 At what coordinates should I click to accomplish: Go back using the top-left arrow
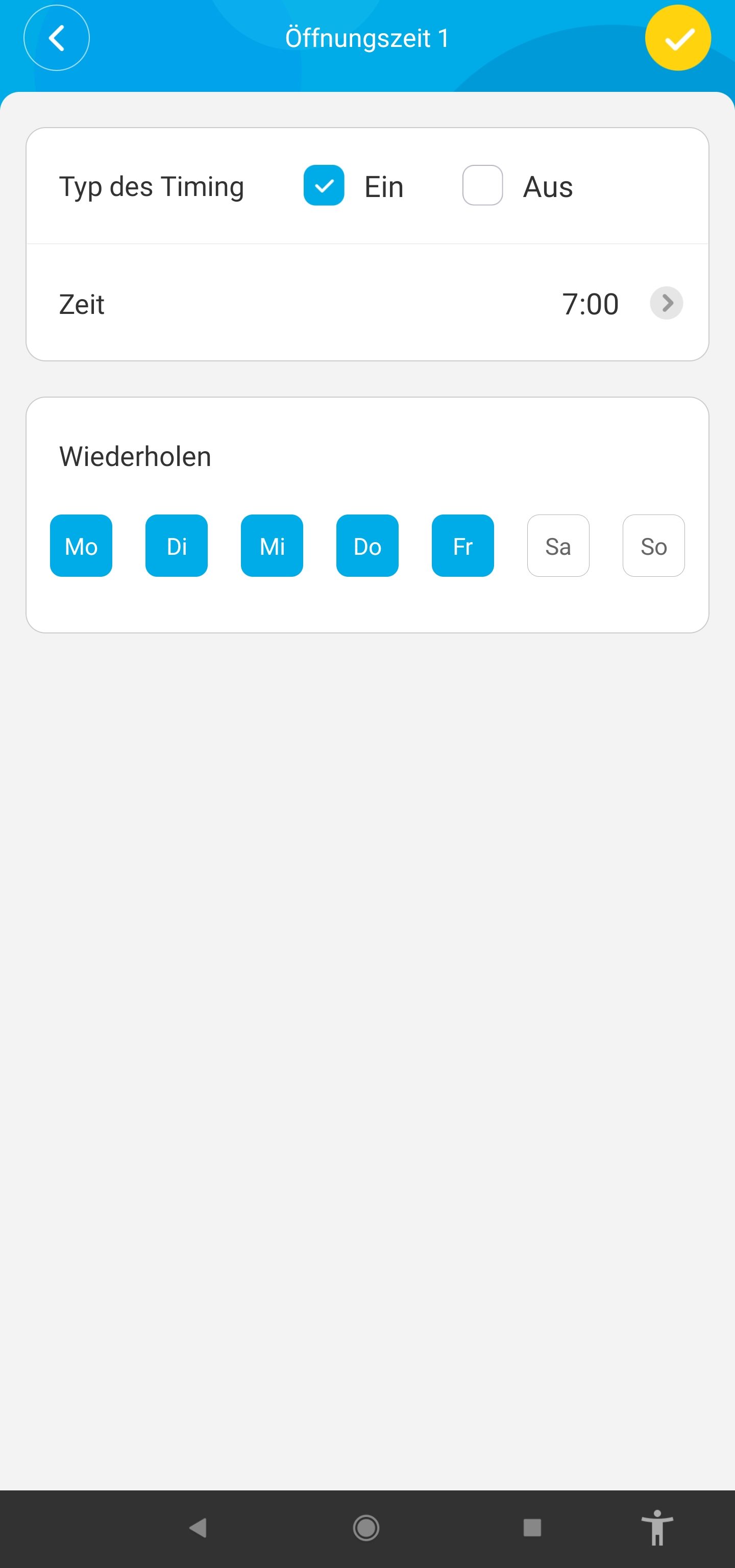(x=57, y=38)
